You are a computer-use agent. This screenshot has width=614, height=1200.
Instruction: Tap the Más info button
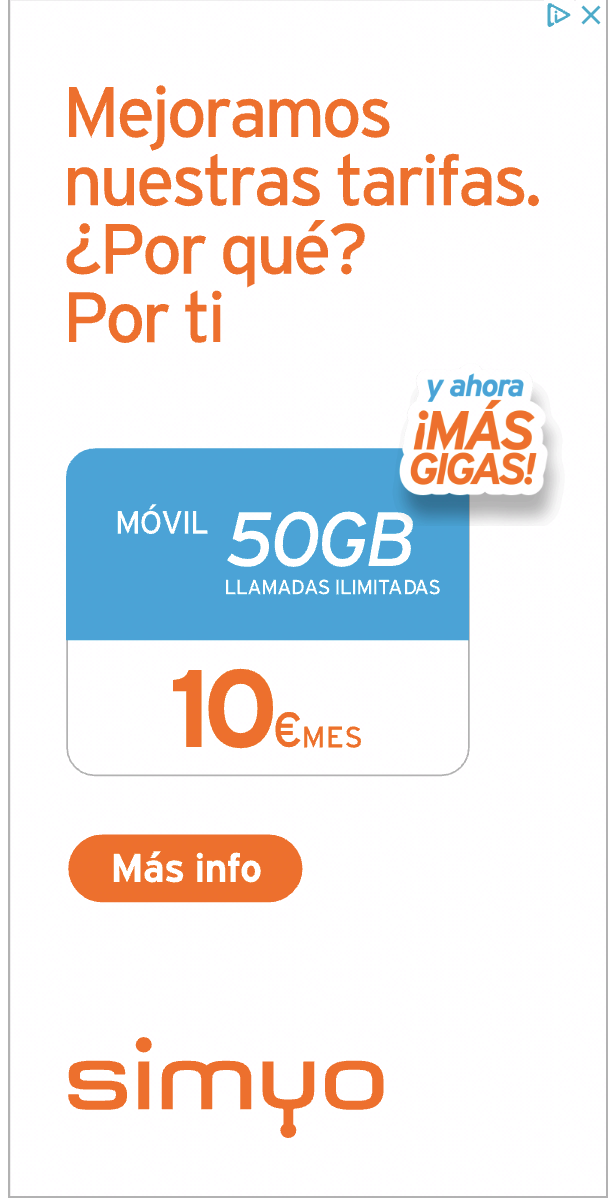pos(185,868)
